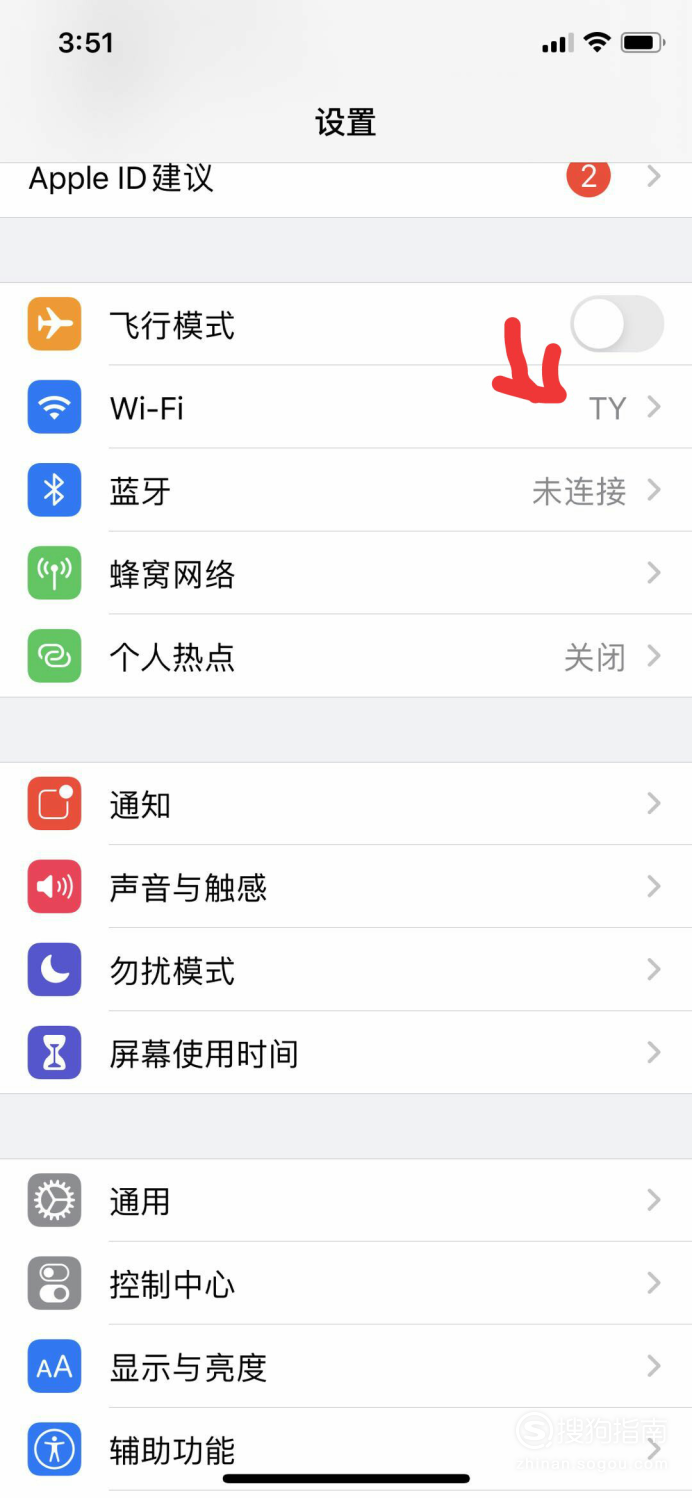Open 通知 settings
The height and width of the screenshot is (1498, 692).
[x=346, y=803]
